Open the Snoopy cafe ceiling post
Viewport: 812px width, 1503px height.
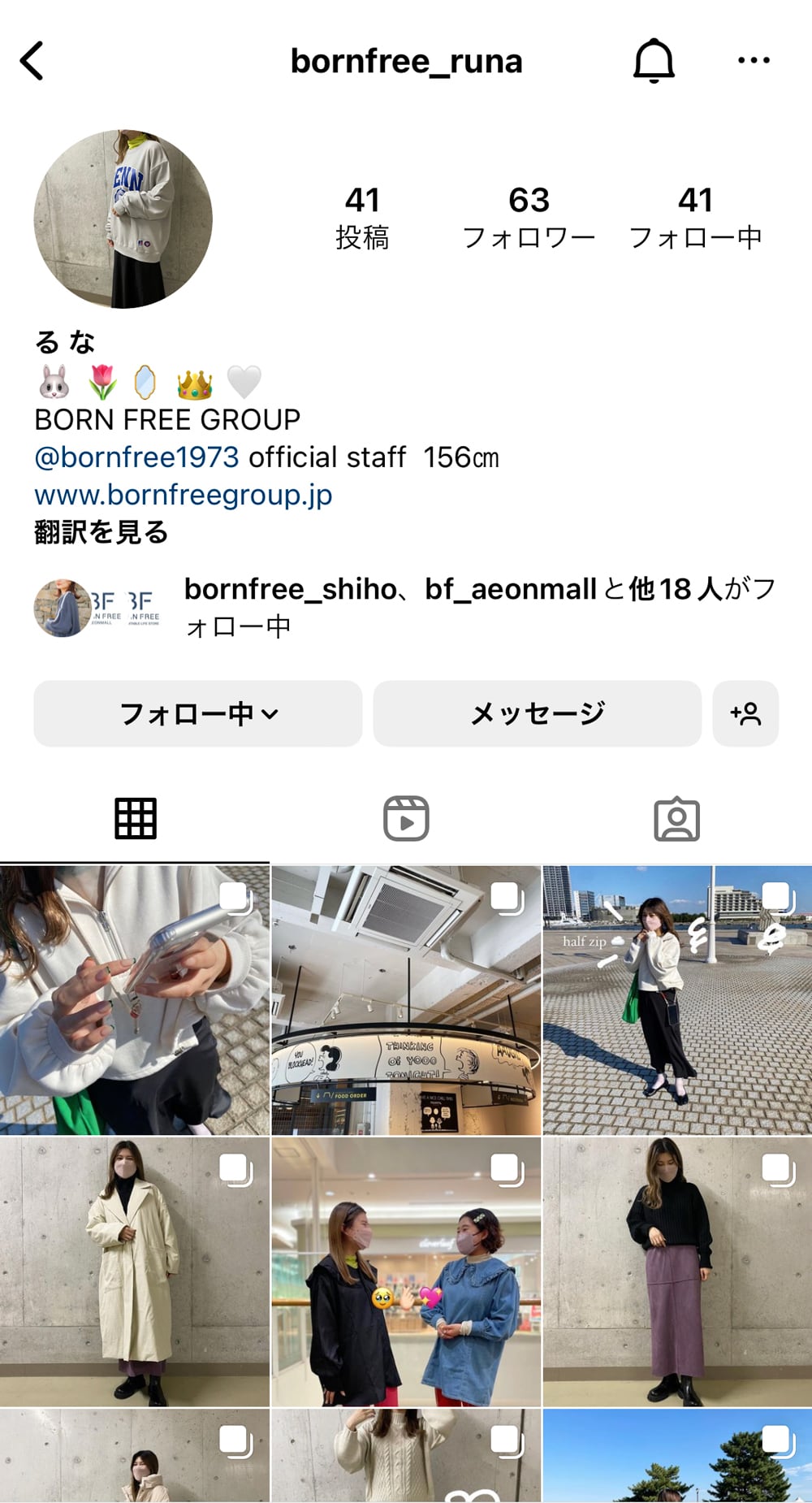[406, 1000]
